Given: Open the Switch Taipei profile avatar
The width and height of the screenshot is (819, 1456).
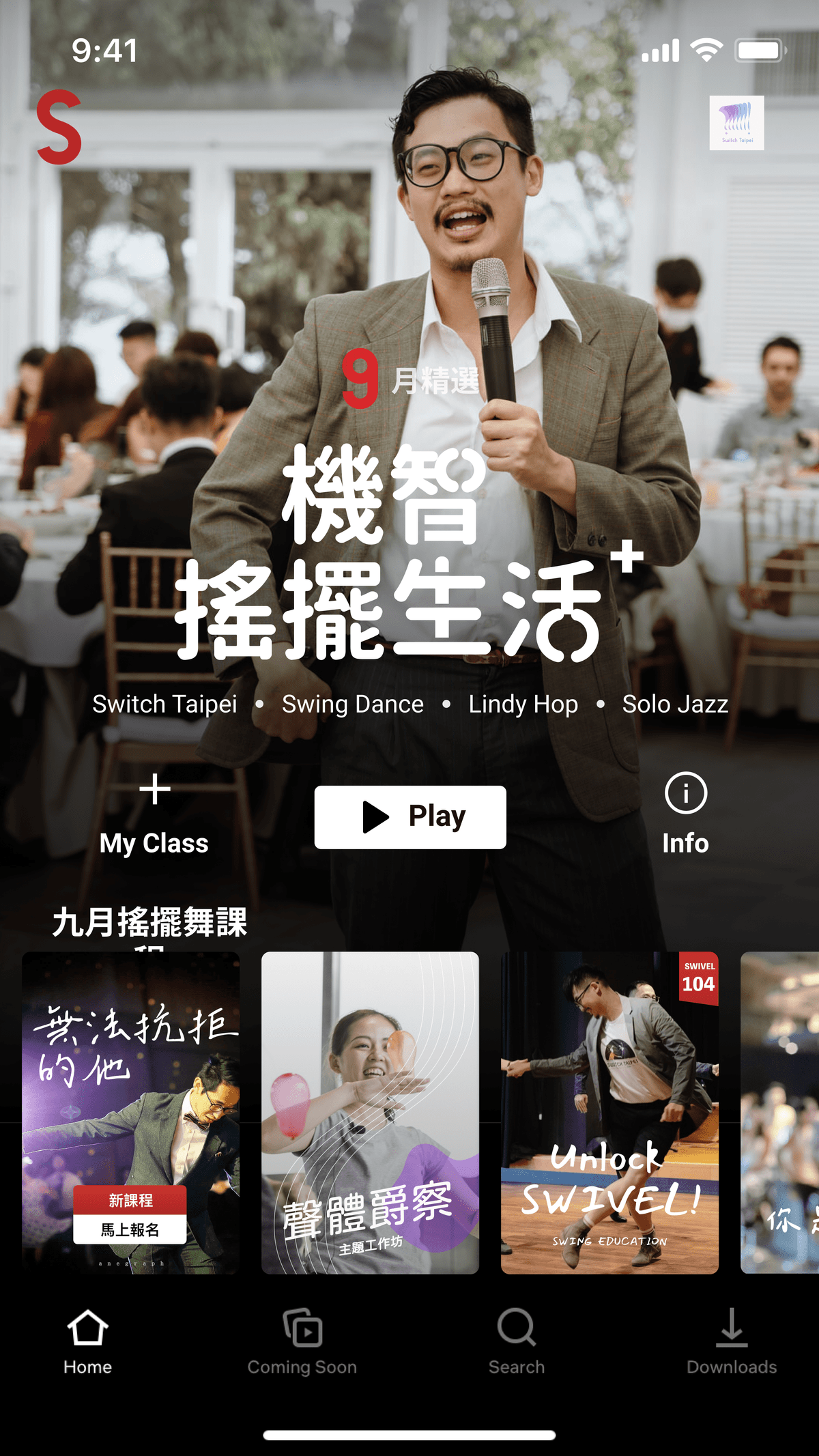Looking at the screenshot, I should coord(736,123).
